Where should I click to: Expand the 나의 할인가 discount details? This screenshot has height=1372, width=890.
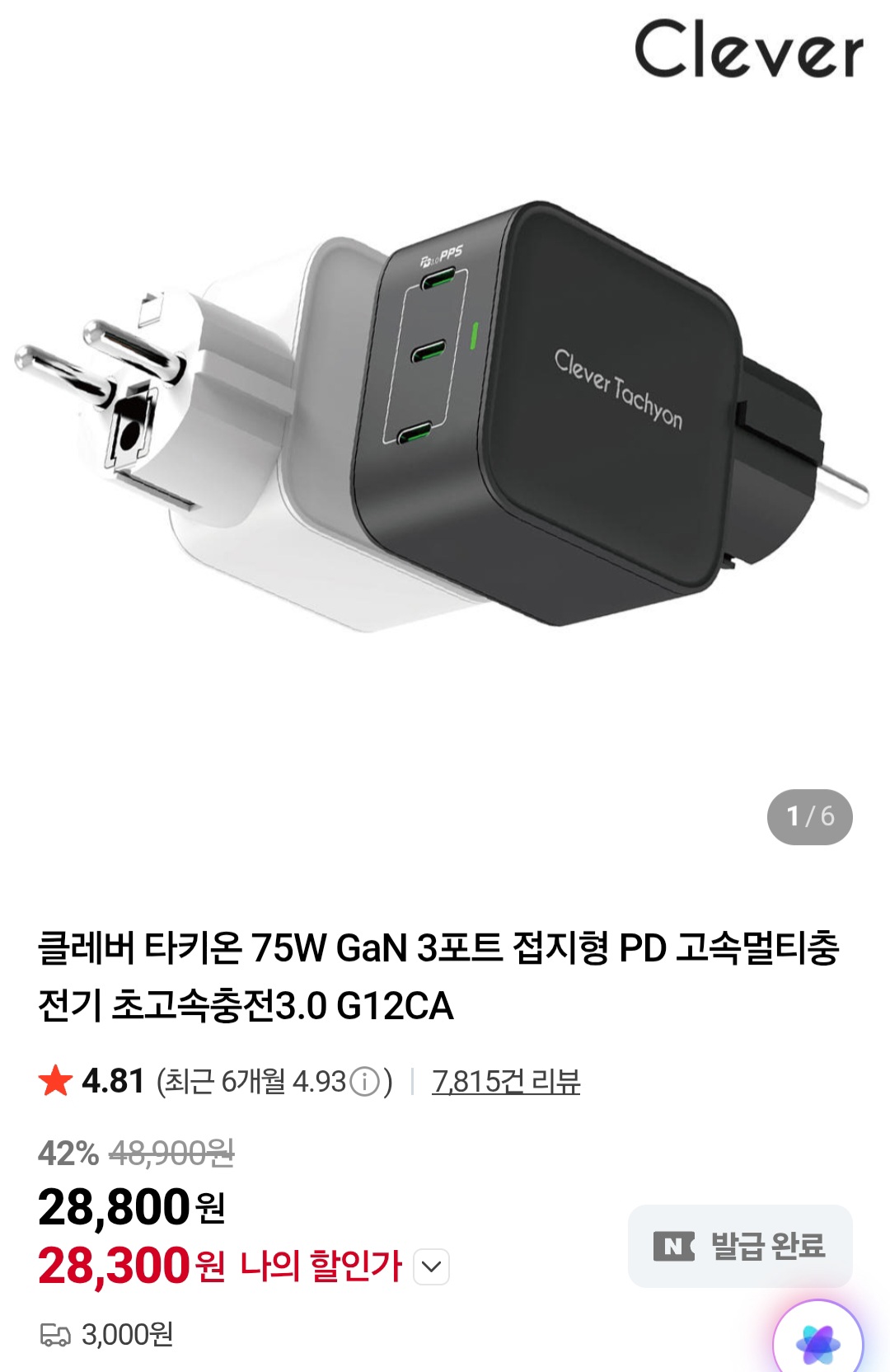(x=432, y=1266)
